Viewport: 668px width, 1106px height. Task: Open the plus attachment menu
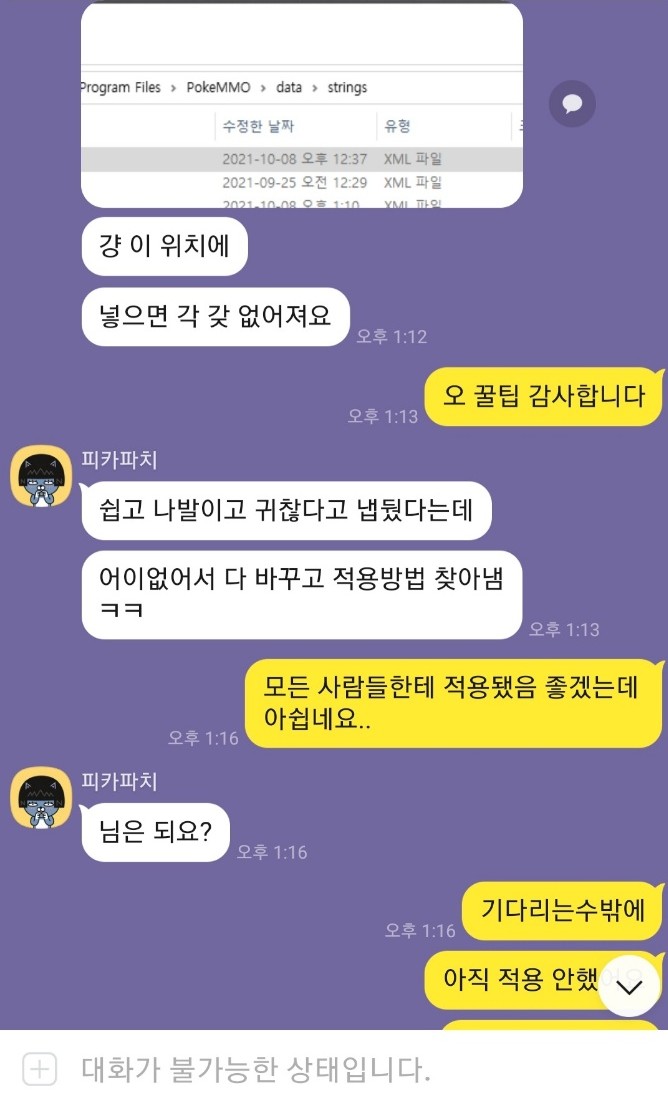click(x=39, y=1070)
